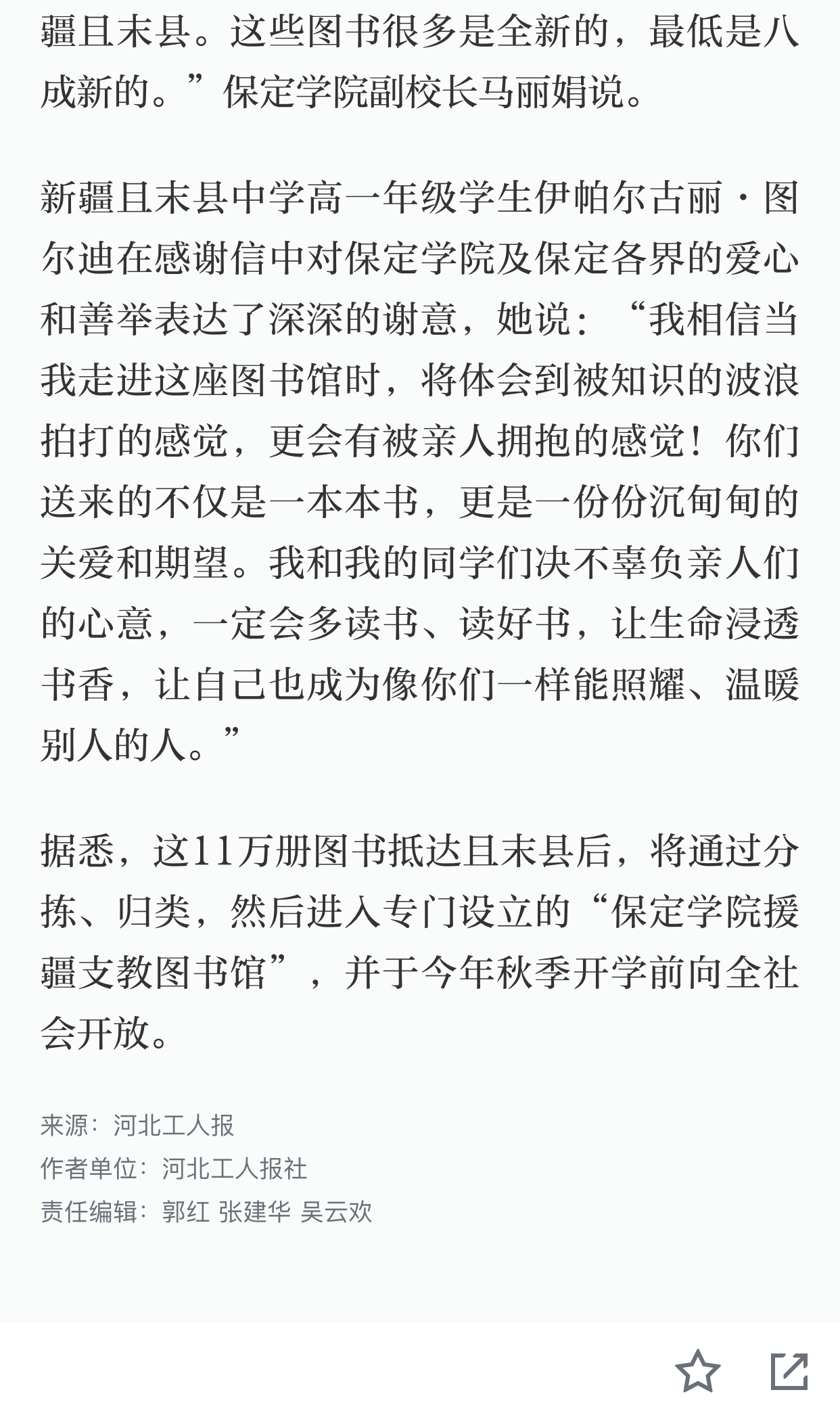Favorite this article with the star icon
This screenshot has height=1411, width=840.
pyautogui.click(x=697, y=1371)
